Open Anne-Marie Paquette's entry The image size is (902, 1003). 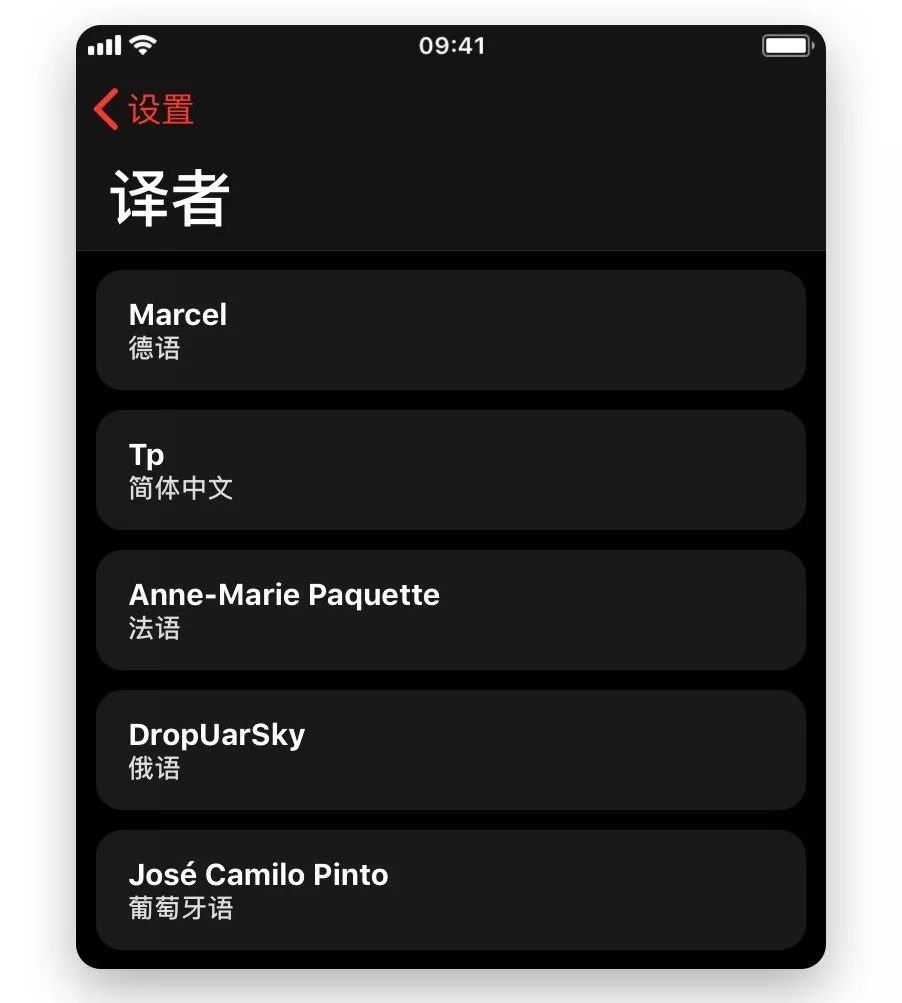pos(450,610)
